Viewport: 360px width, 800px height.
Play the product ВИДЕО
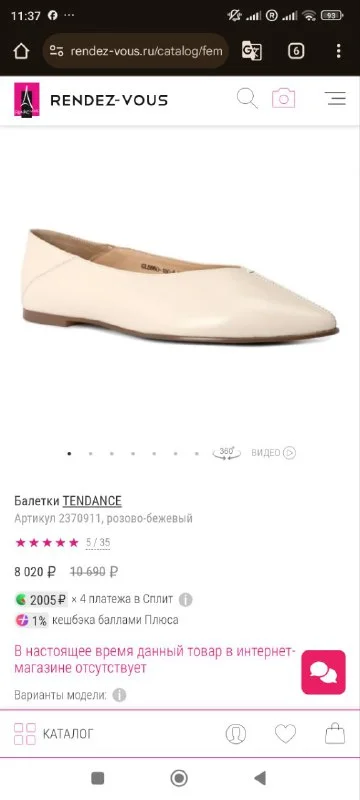(273, 453)
